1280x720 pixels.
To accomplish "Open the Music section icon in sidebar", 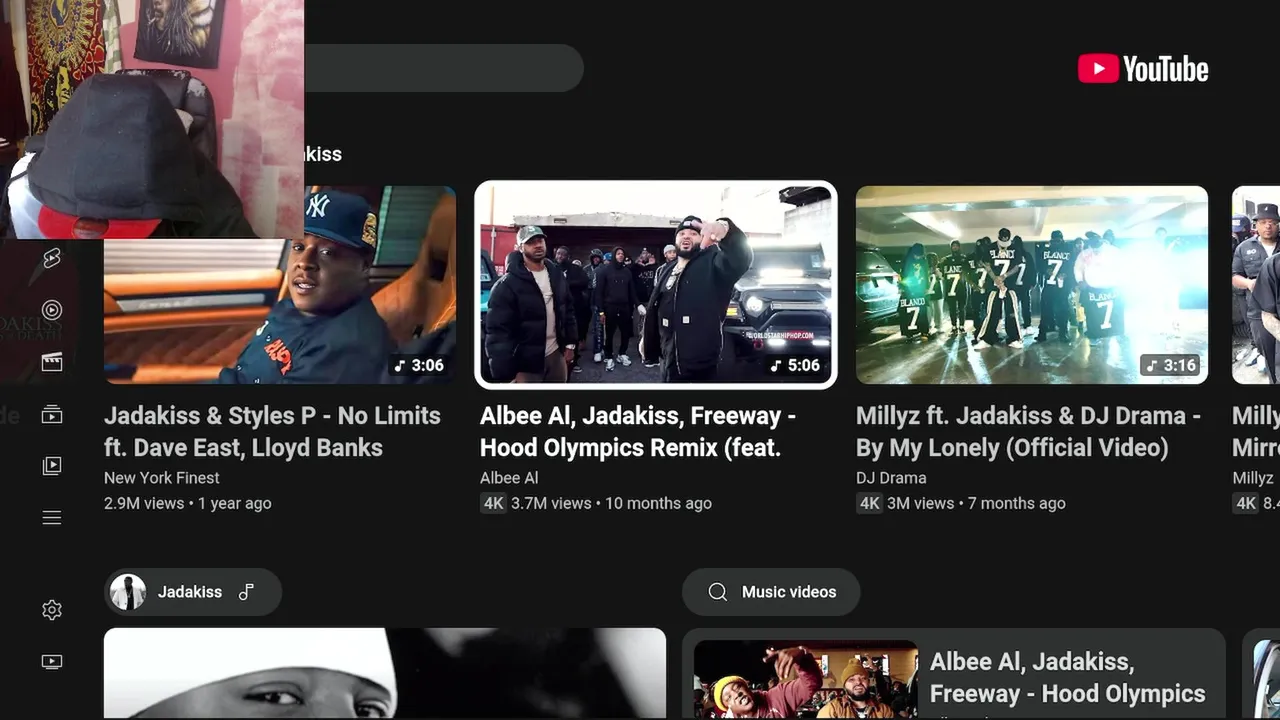I will pyautogui.click(x=52, y=310).
